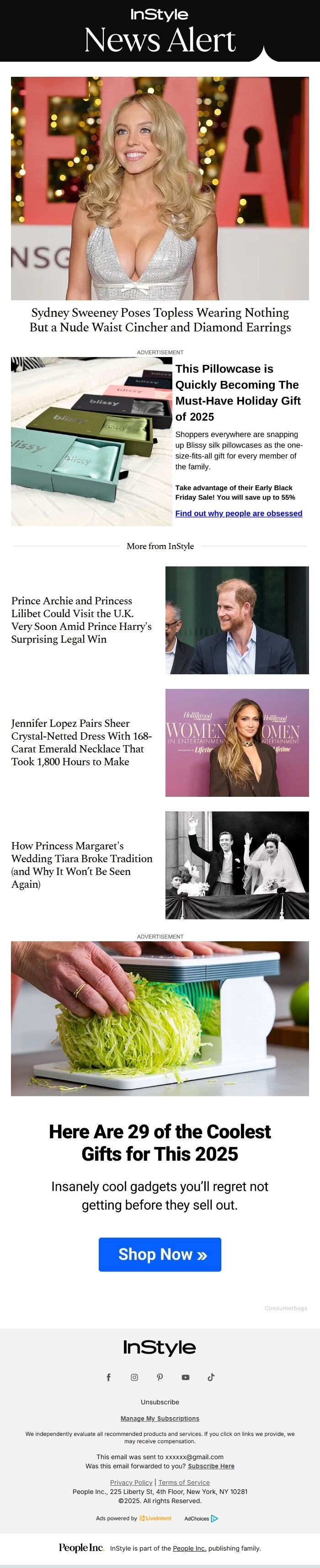View the Privacy Policy
This screenshot has height=1568, width=320.
131,1482
